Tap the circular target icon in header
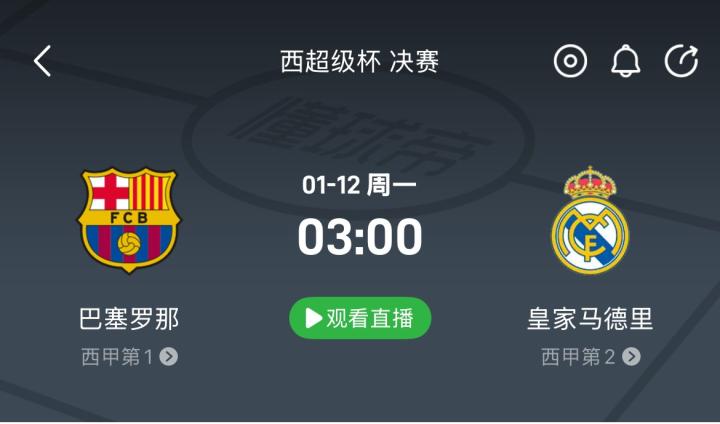The height and width of the screenshot is (424, 720). (570, 61)
